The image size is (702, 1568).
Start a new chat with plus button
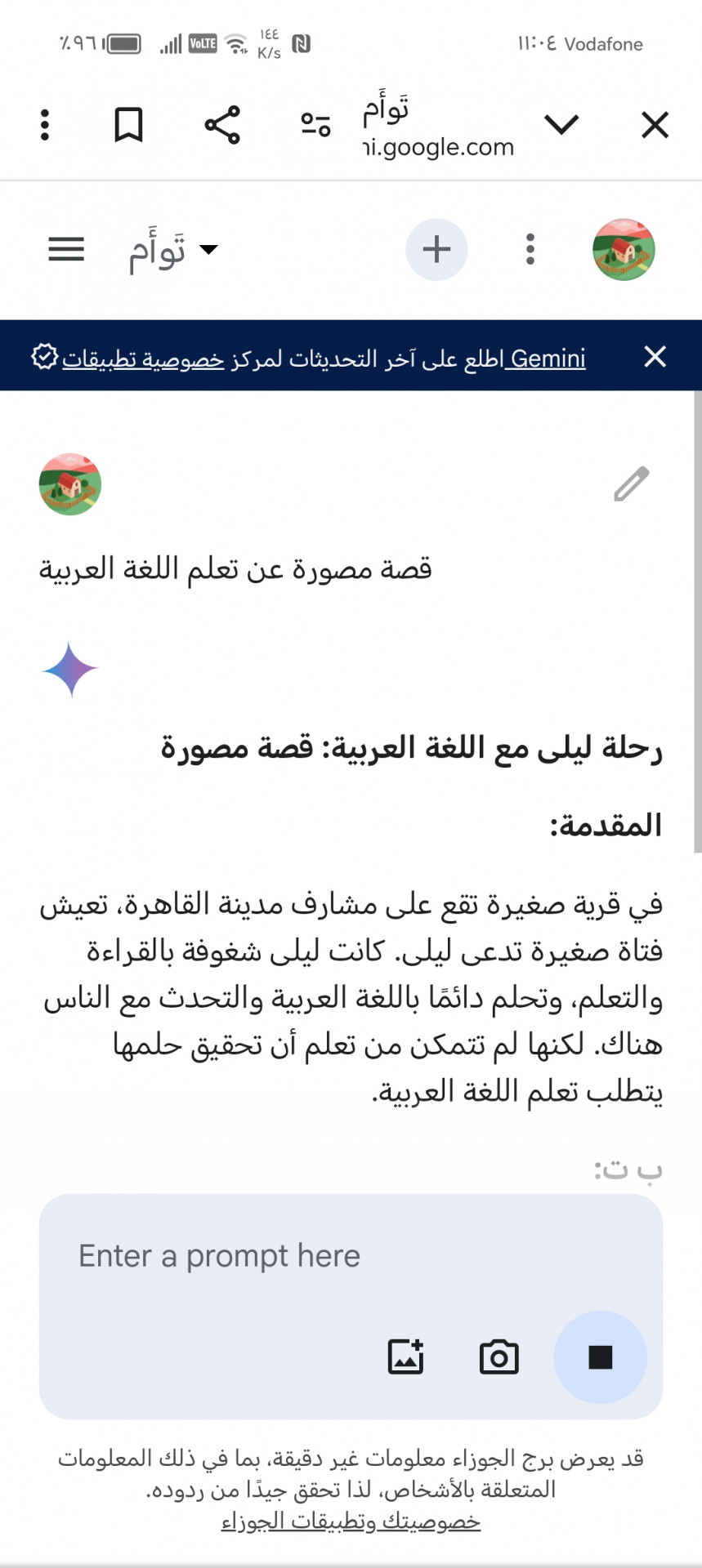pyautogui.click(x=436, y=249)
